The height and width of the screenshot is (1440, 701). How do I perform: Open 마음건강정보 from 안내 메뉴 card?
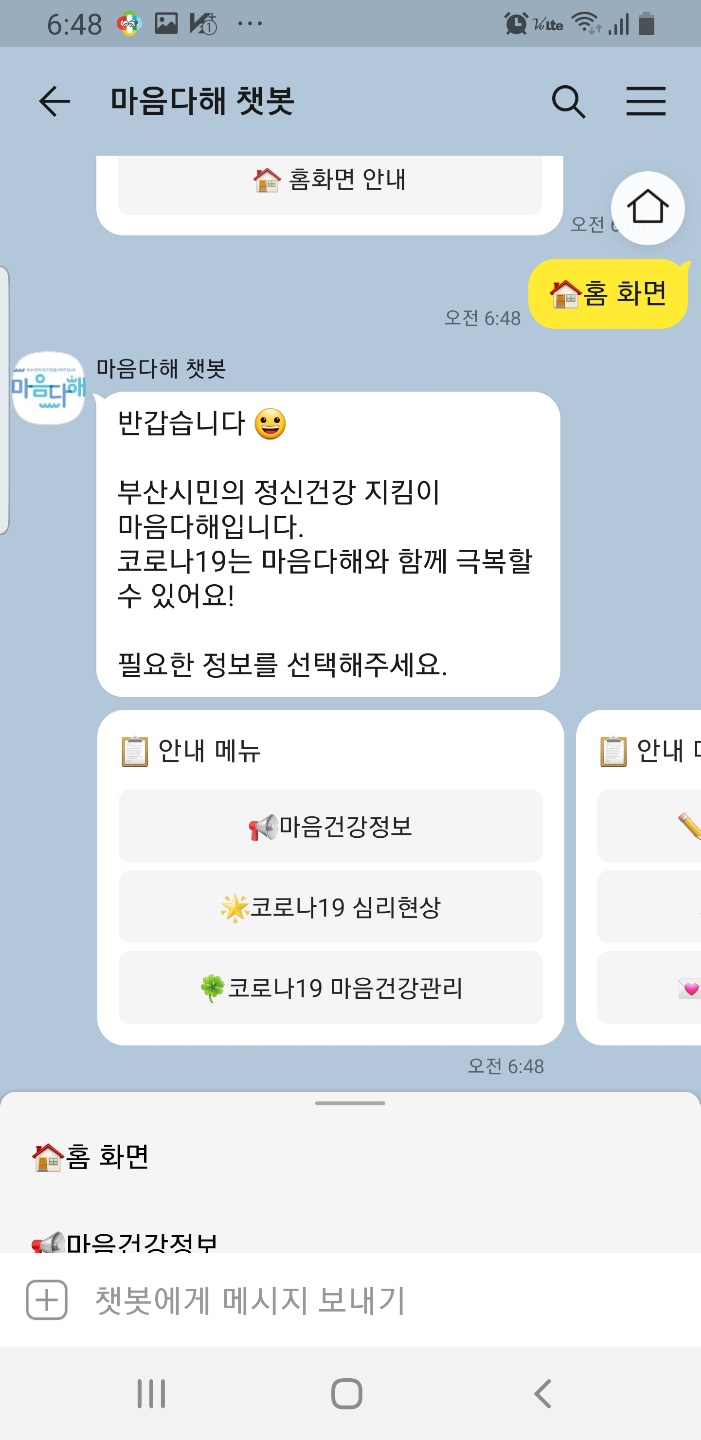pyautogui.click(x=330, y=827)
